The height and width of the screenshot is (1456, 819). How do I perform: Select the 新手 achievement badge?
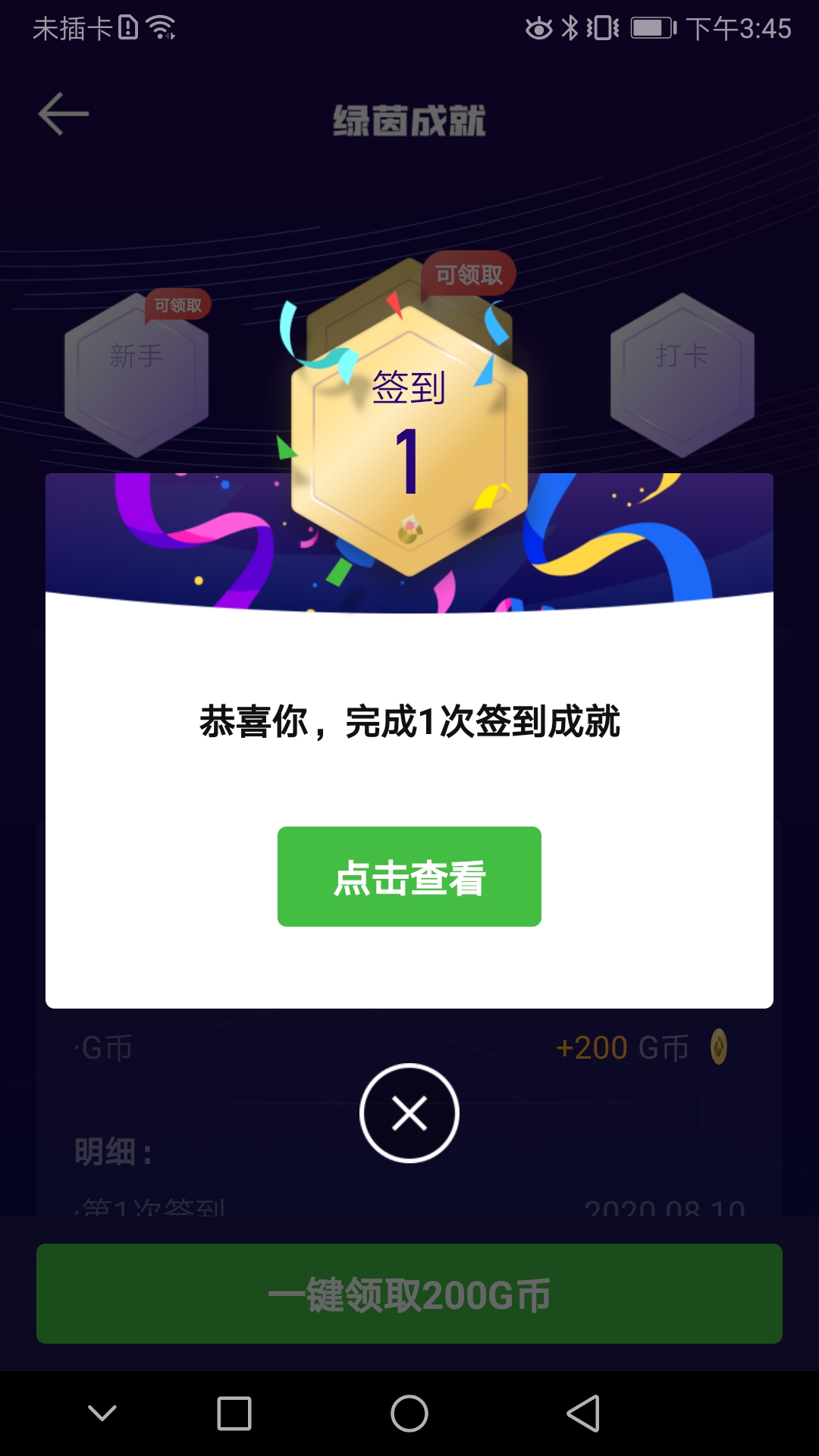136,375
